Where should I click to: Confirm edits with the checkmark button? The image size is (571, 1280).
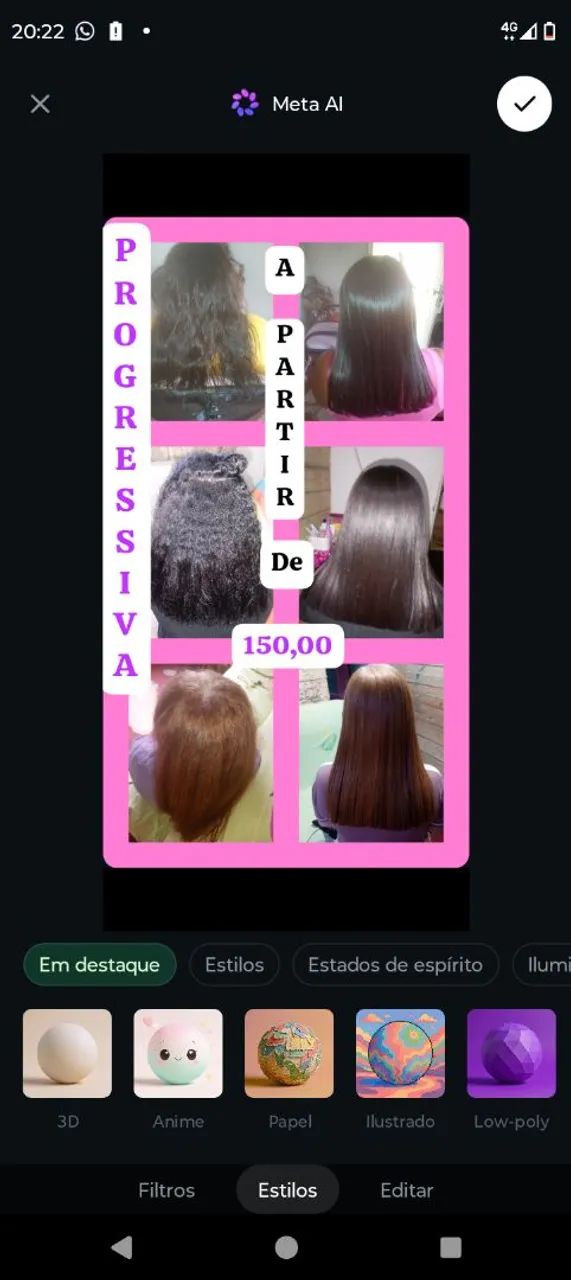[524, 104]
